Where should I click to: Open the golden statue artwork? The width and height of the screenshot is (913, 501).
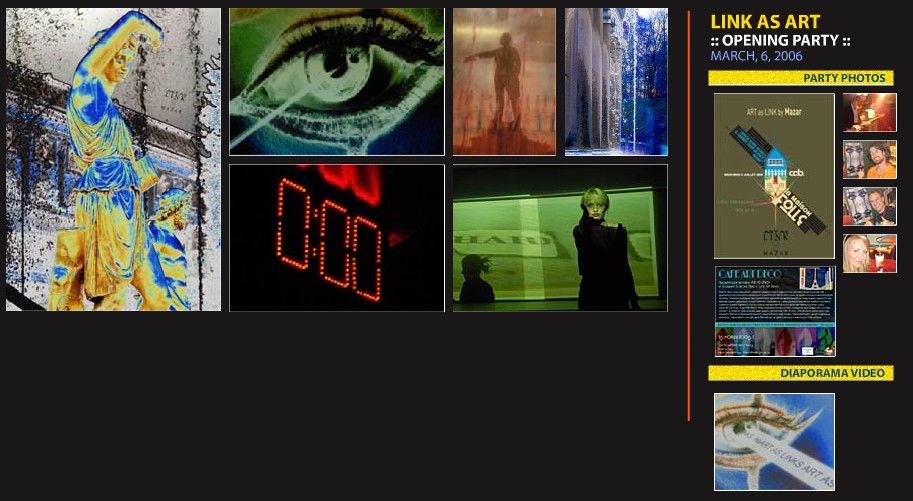point(113,160)
